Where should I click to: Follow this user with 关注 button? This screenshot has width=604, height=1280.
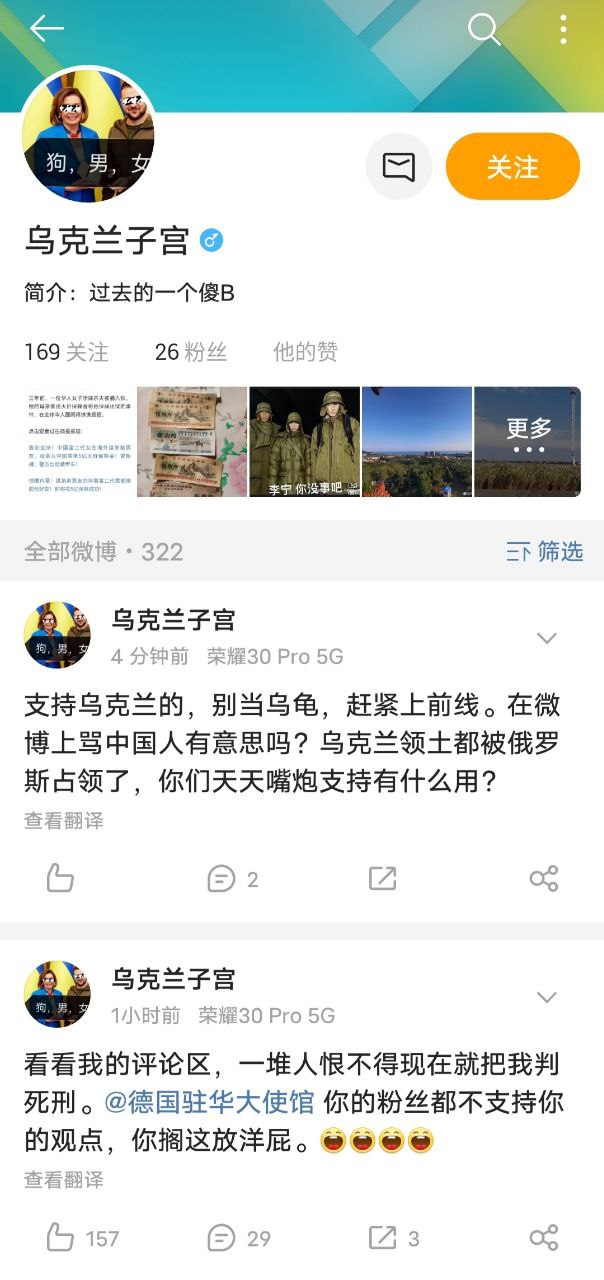513,166
